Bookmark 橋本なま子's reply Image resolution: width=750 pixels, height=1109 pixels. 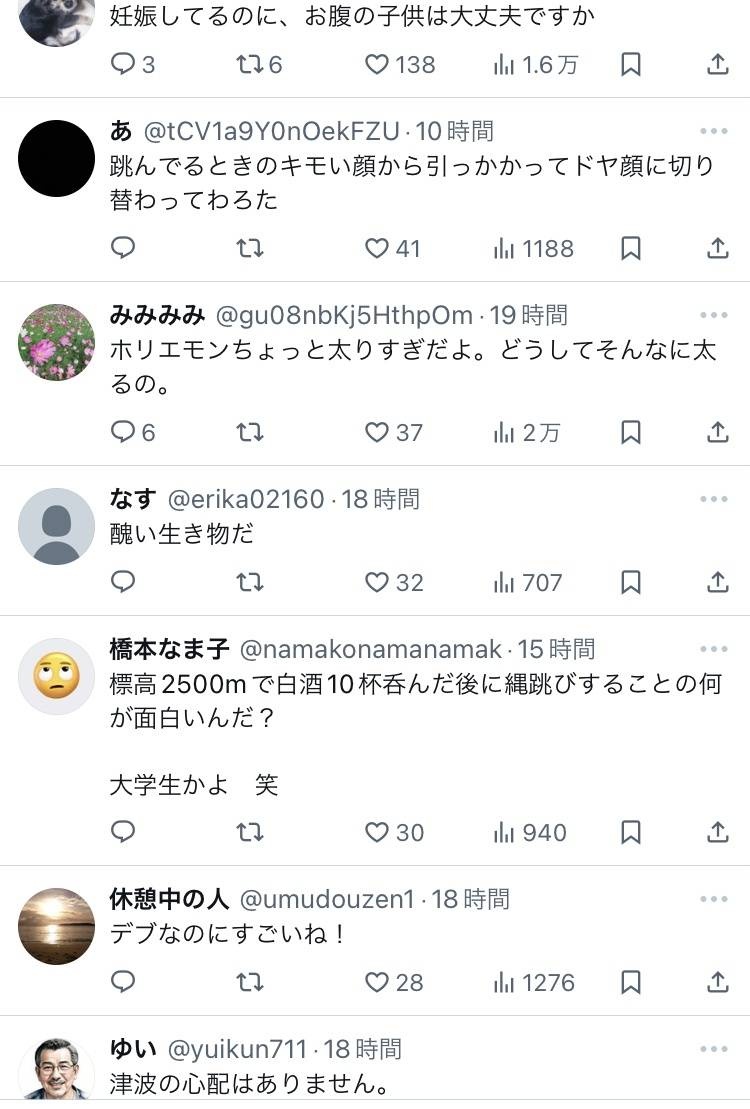[x=631, y=832]
